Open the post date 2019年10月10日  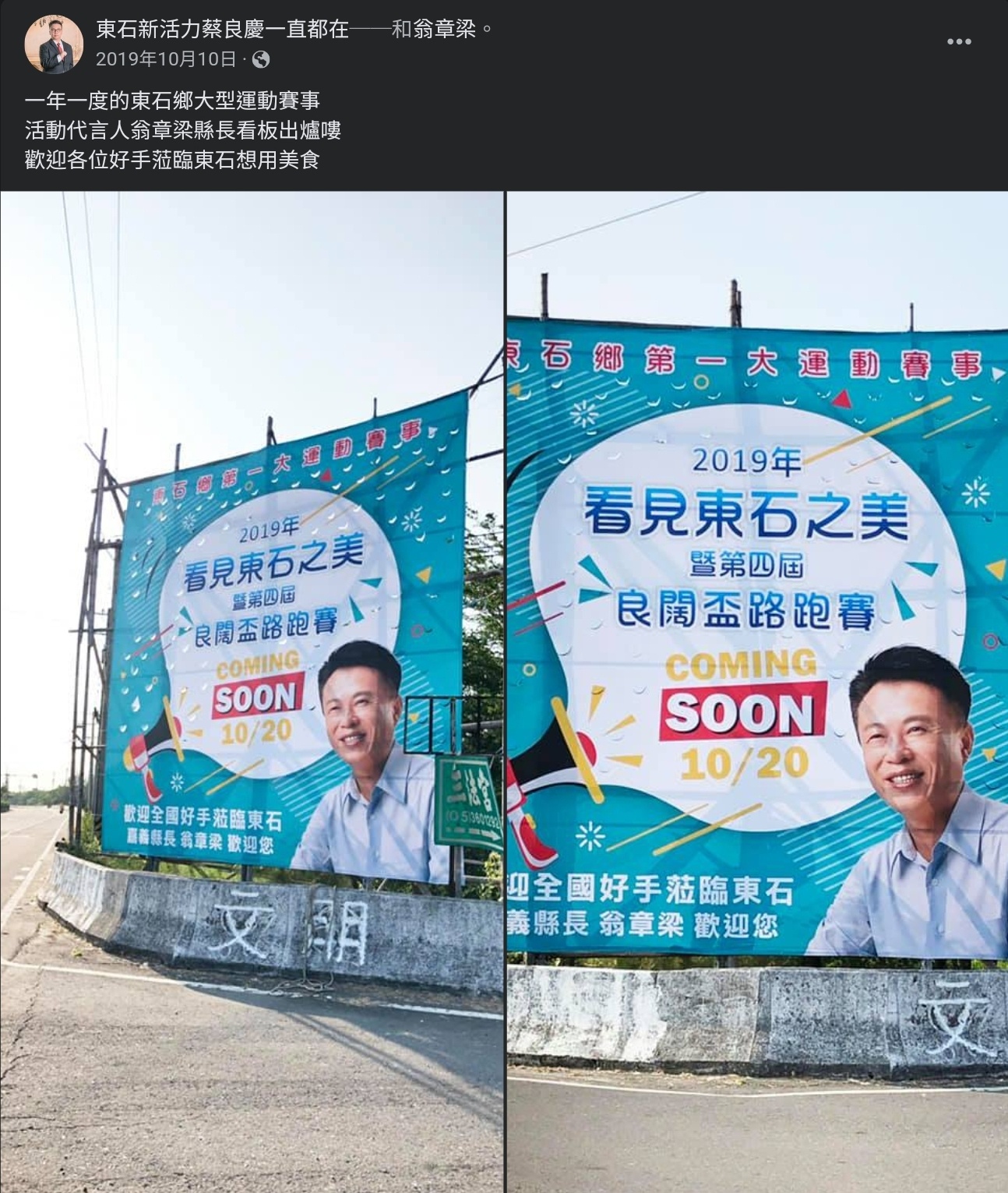tap(166, 59)
